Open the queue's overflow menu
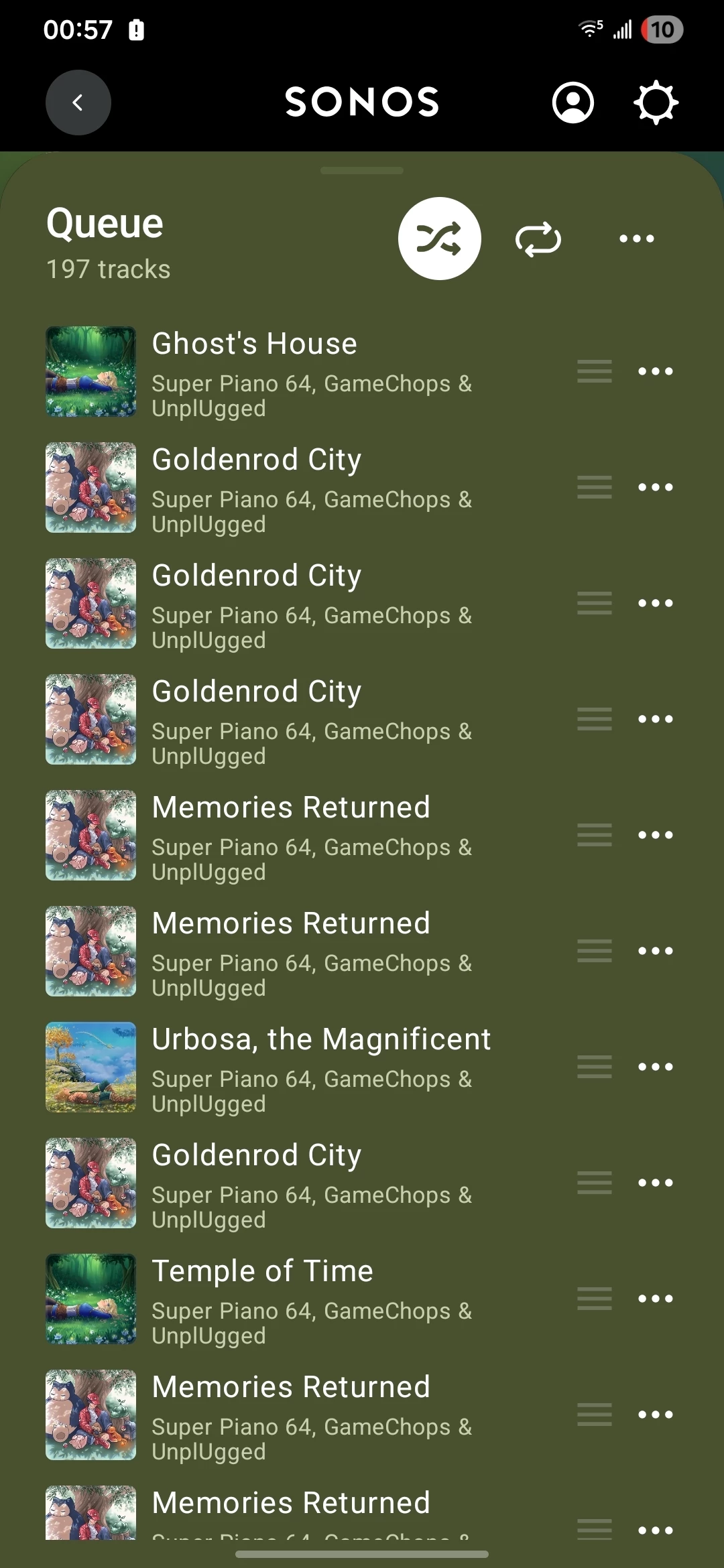 tap(637, 239)
